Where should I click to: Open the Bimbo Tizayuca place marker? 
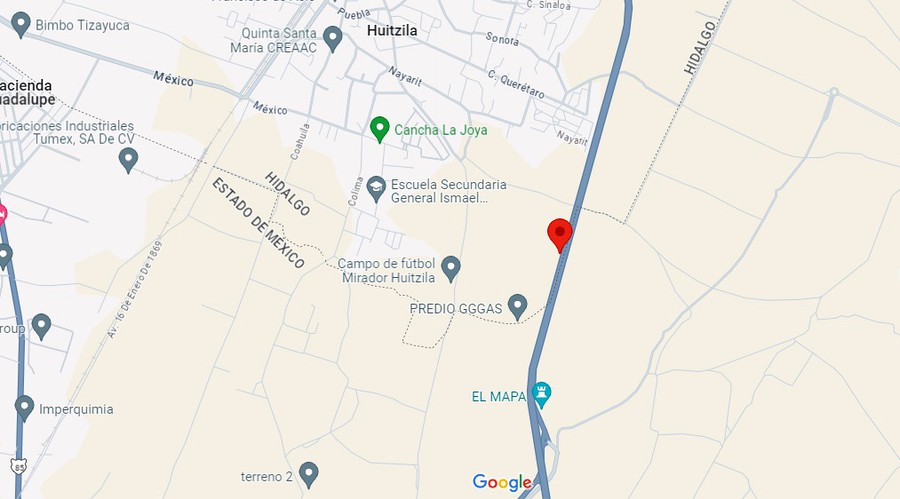click(x=21, y=25)
